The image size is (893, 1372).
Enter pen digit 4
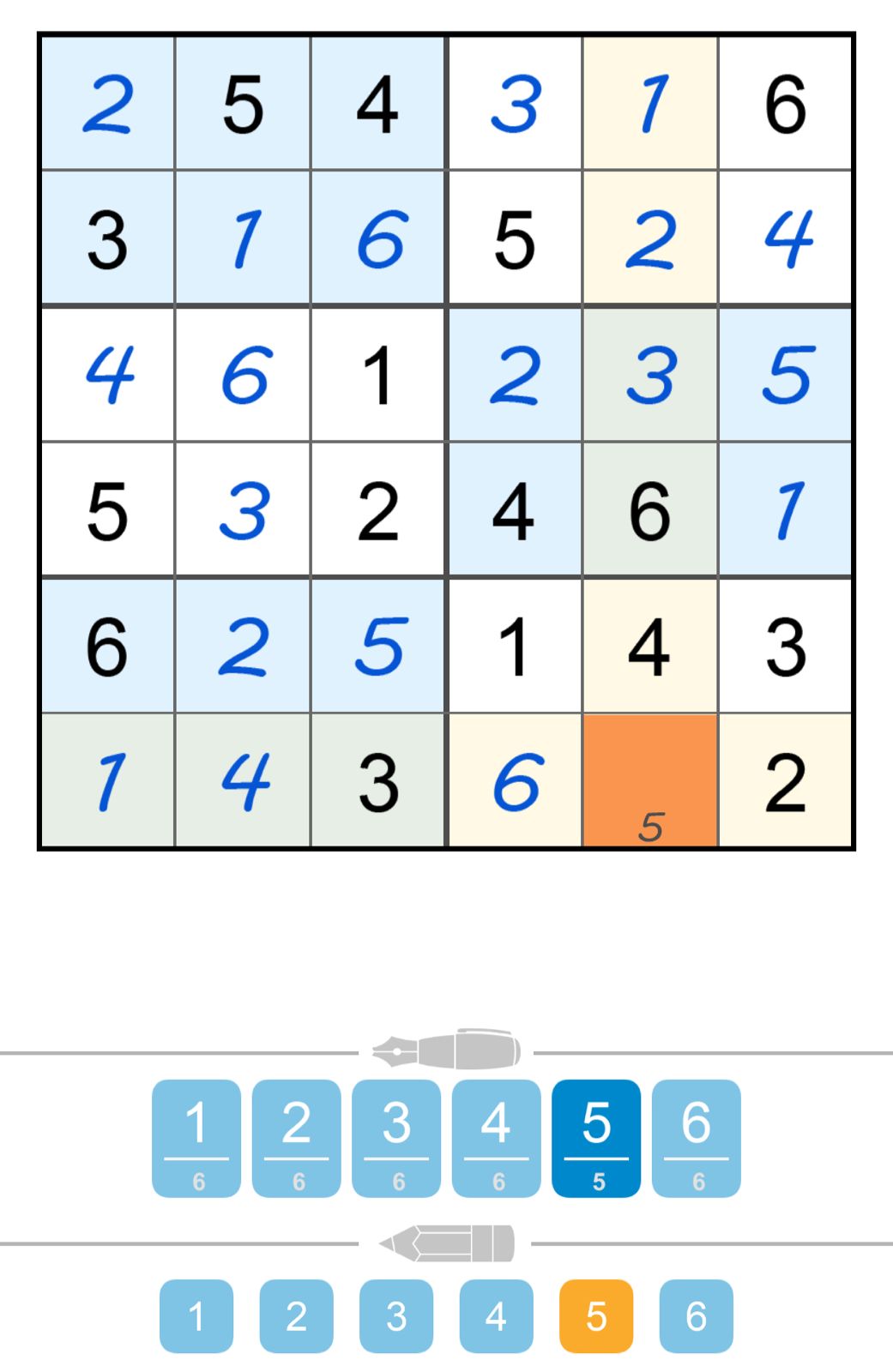(496, 1137)
